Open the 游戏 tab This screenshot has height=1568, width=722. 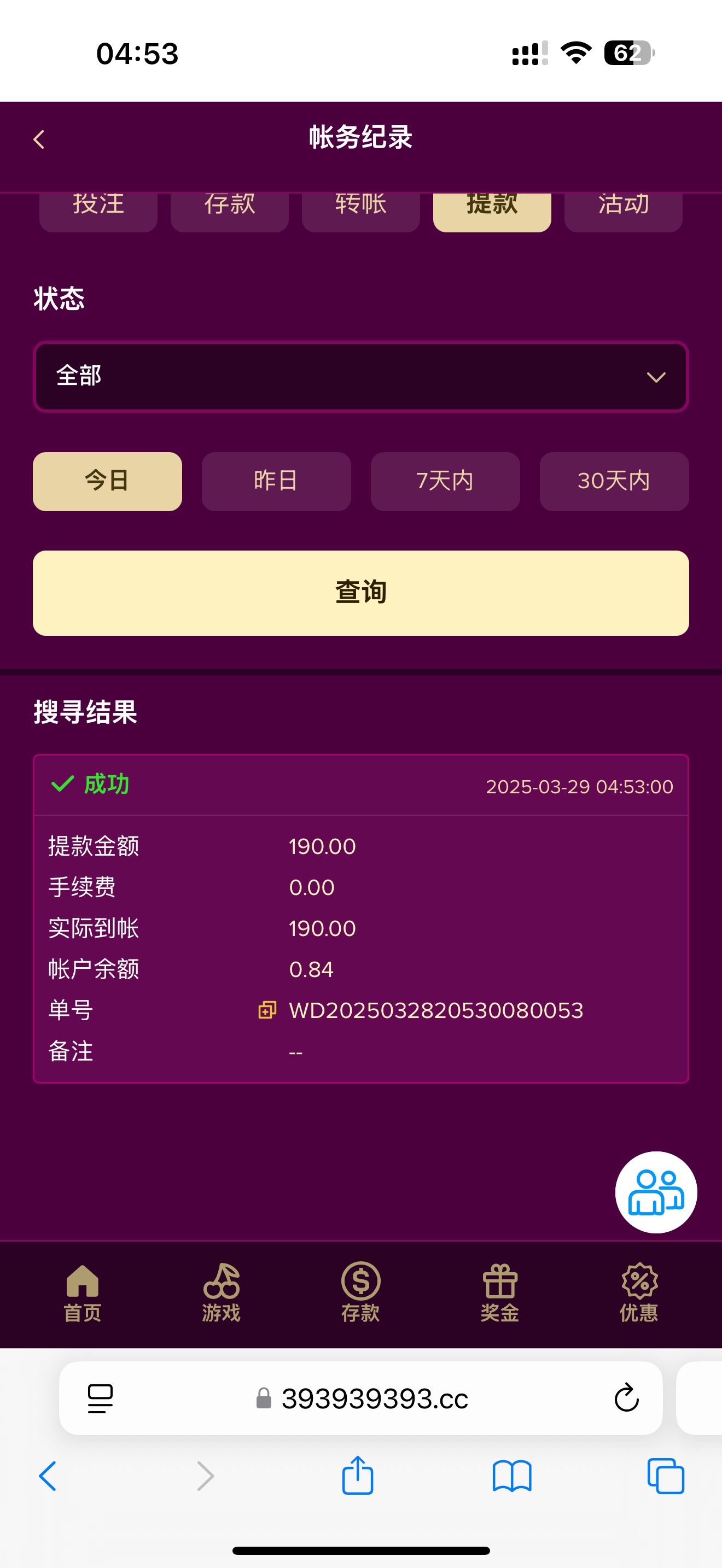222,1293
